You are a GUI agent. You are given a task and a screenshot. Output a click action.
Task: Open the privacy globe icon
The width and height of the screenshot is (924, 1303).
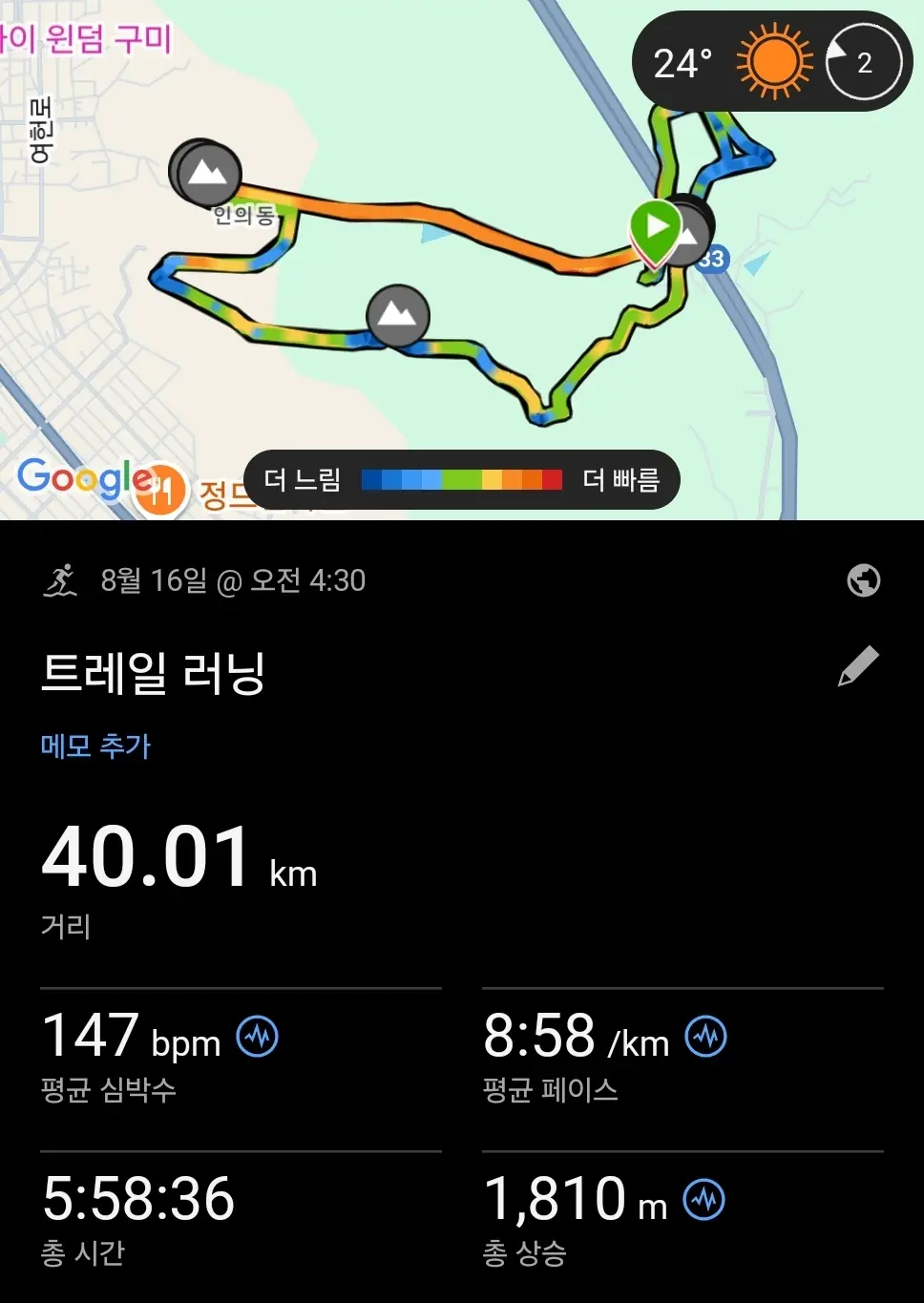pyautogui.click(x=863, y=580)
